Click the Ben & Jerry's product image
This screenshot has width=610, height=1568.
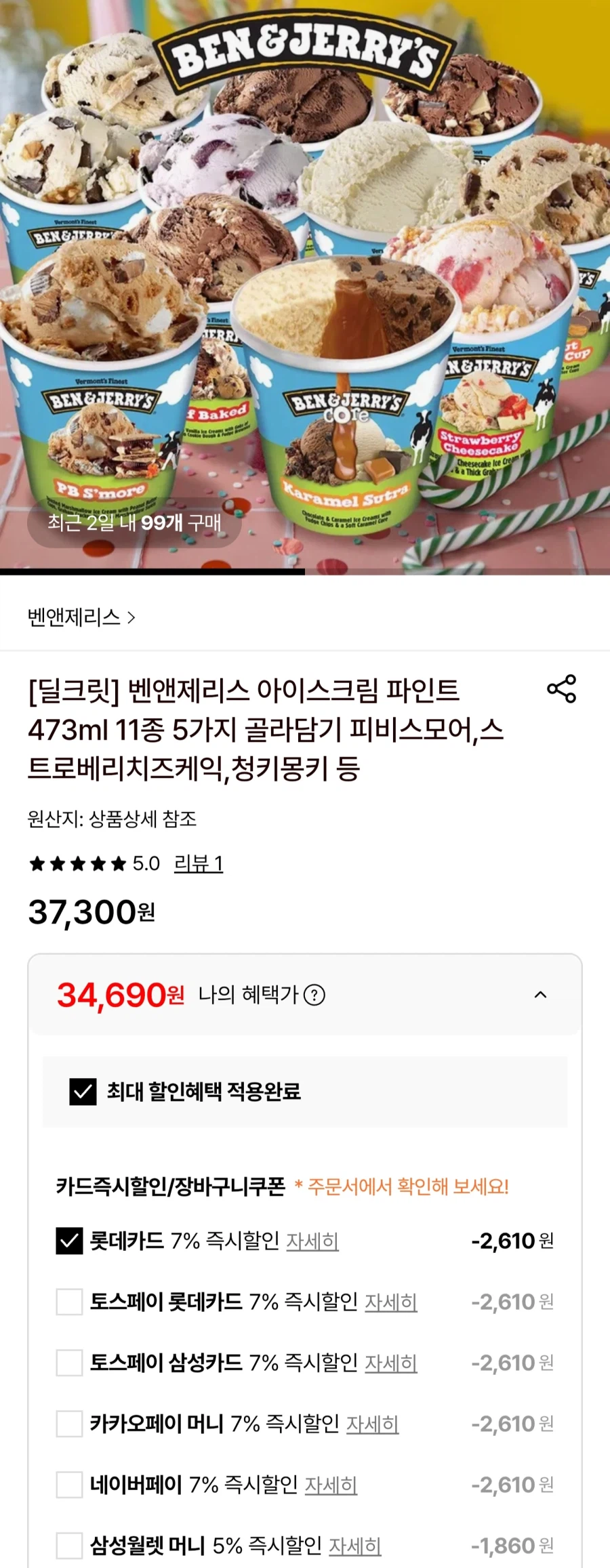(305, 285)
